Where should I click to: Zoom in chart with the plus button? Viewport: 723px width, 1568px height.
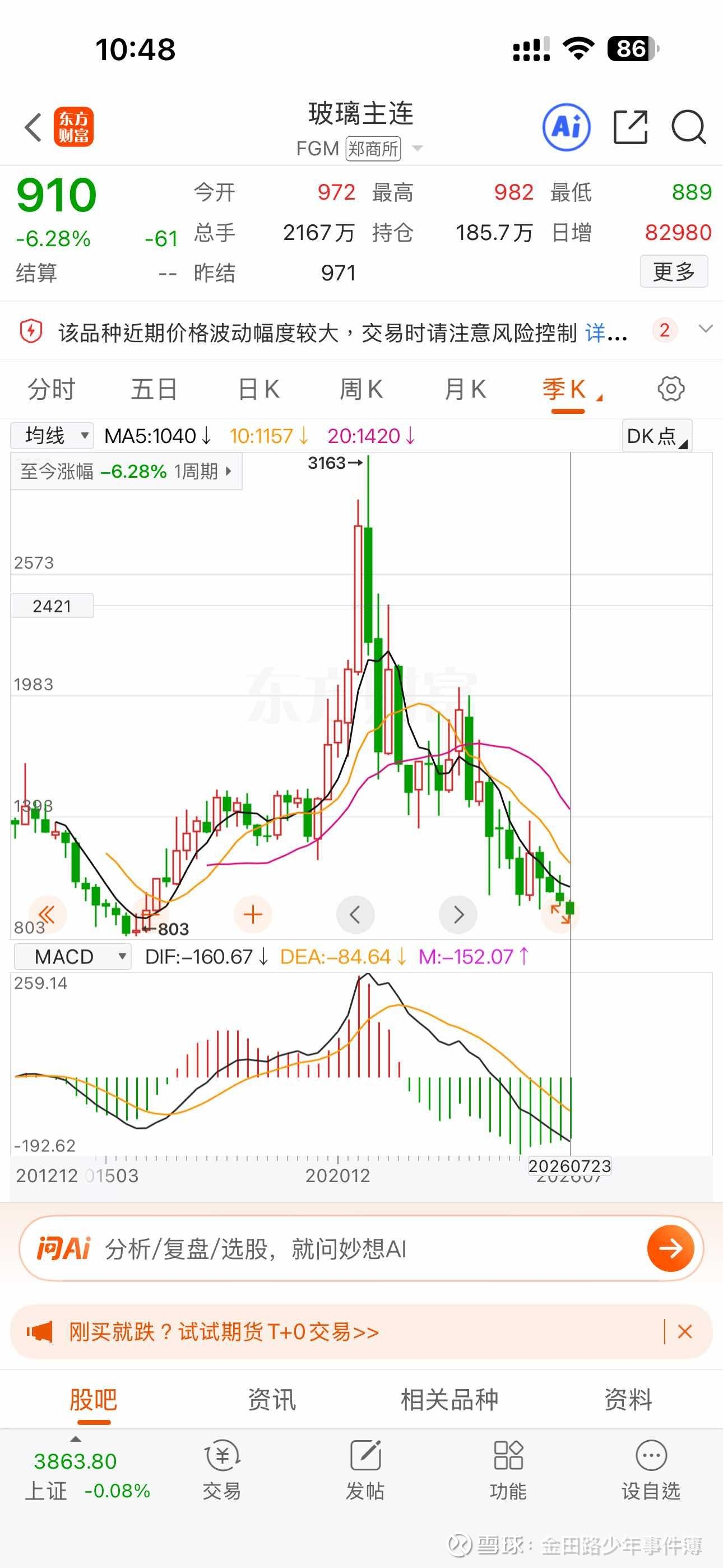click(253, 914)
